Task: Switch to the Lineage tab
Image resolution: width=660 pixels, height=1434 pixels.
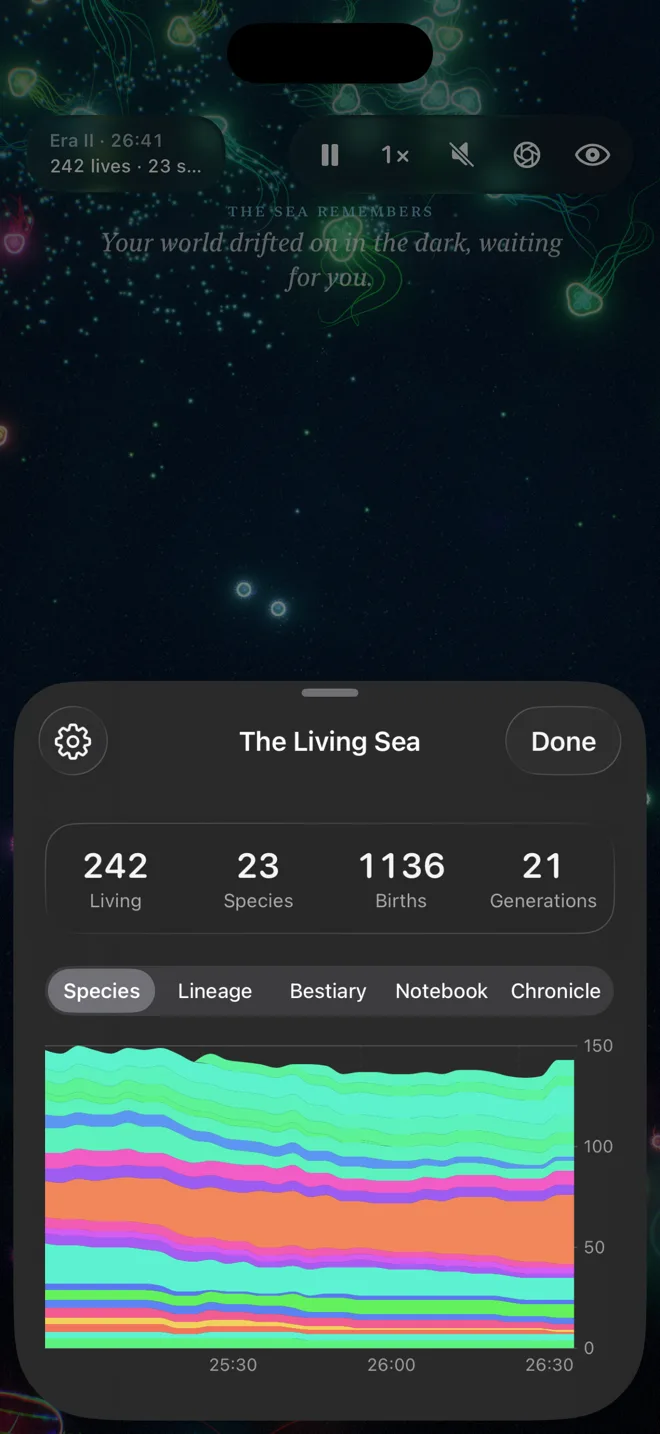Action: [215, 991]
